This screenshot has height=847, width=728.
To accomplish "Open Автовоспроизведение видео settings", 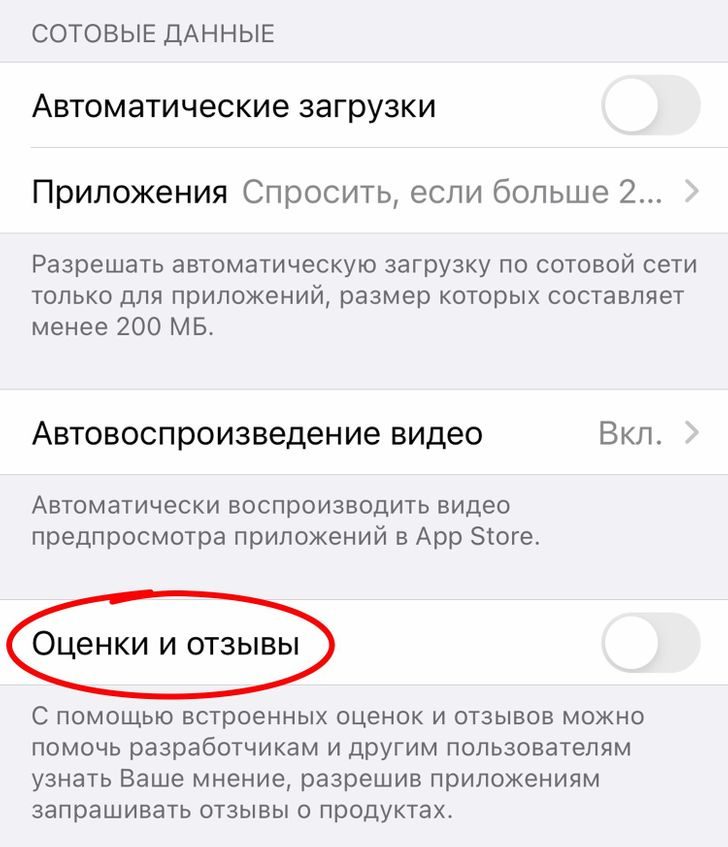I will pos(364,433).
